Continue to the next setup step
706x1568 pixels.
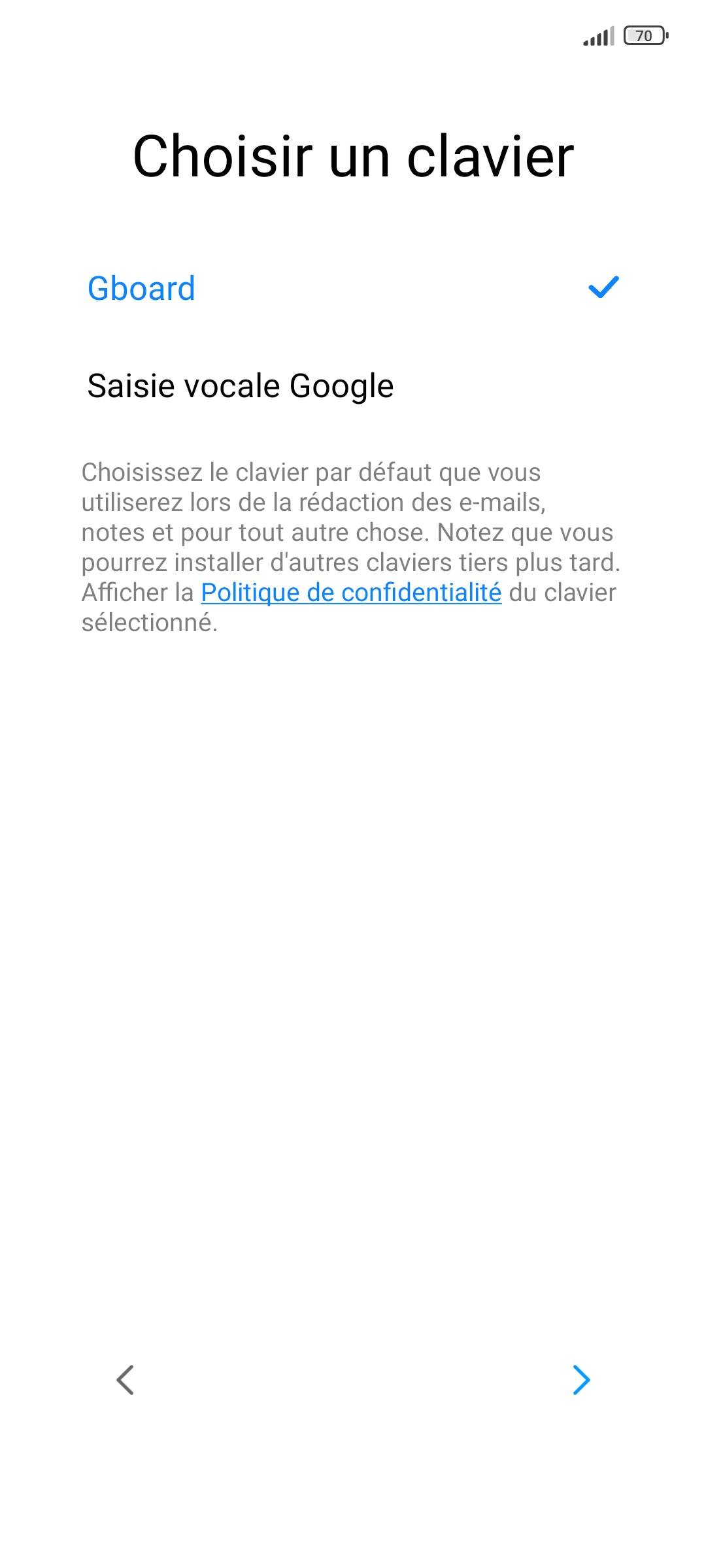[581, 1380]
